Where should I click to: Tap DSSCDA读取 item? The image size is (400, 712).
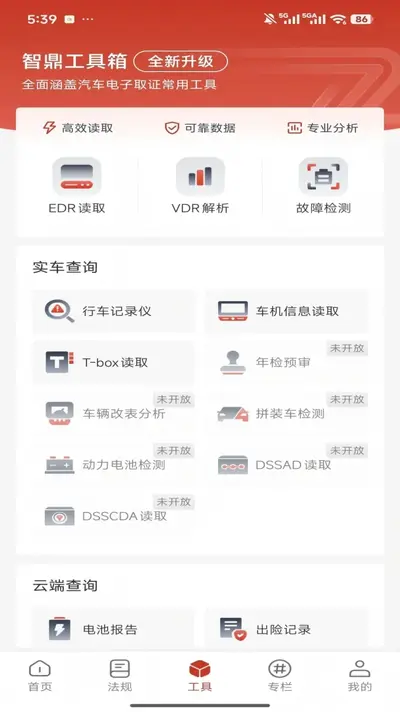point(114,516)
